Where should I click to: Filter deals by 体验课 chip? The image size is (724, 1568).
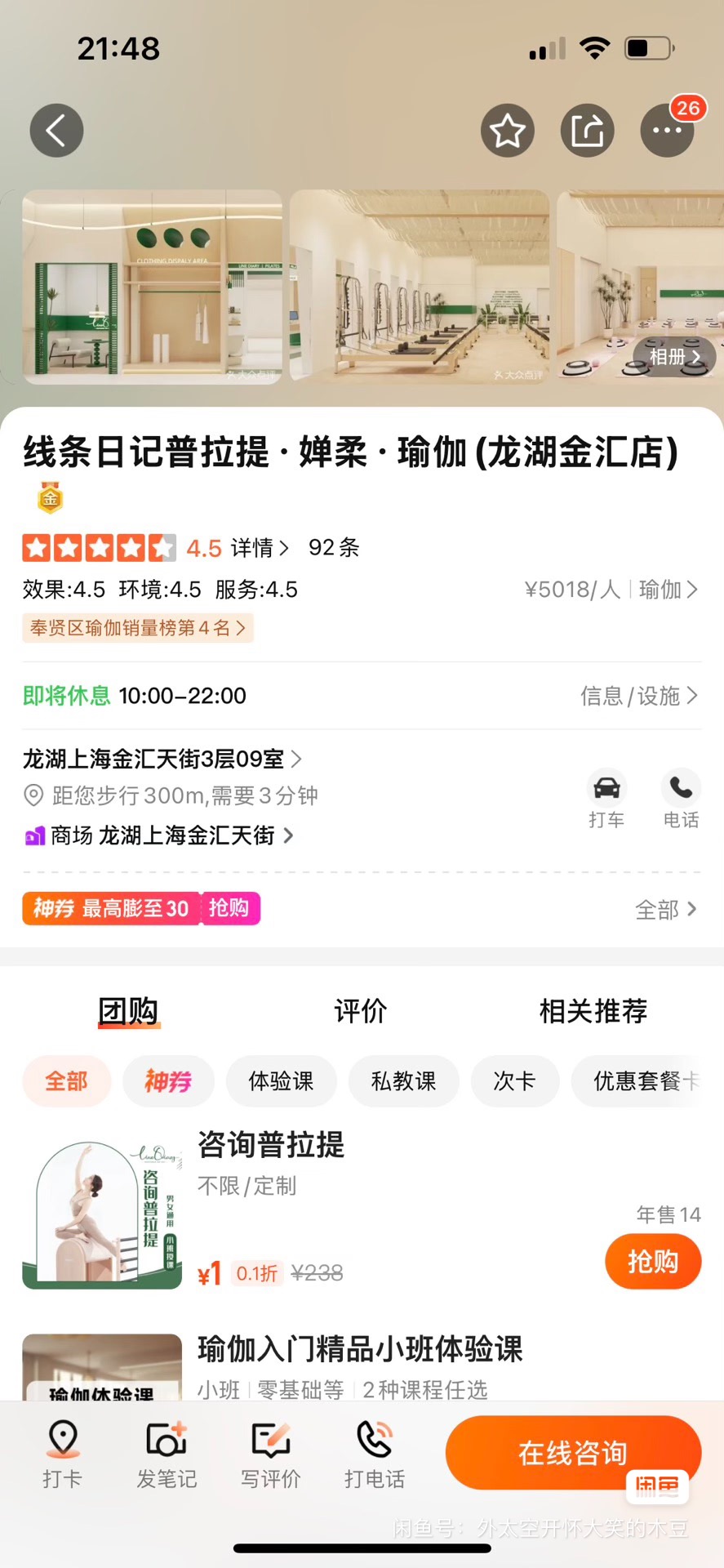[x=281, y=1081]
